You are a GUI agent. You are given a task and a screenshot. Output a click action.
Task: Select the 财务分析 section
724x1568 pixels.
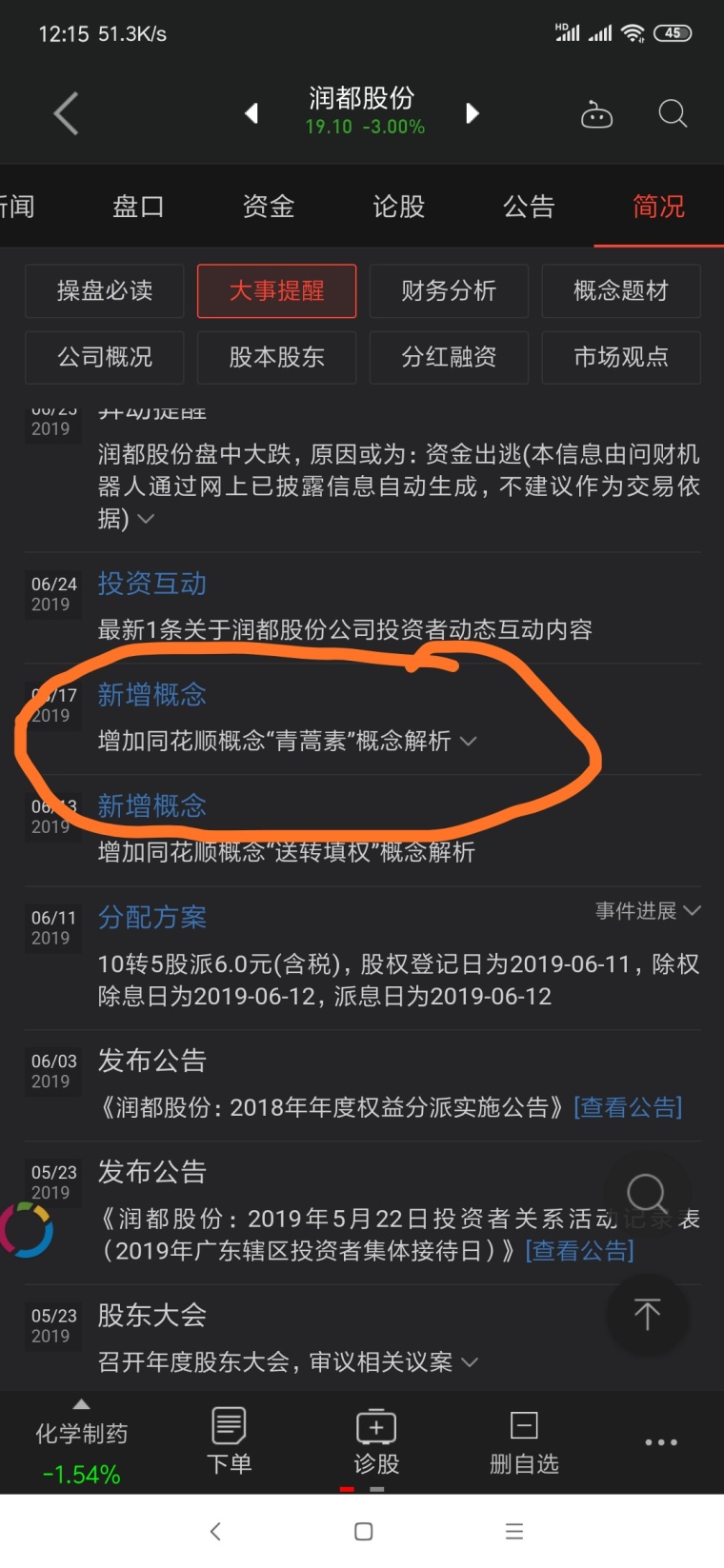point(449,291)
